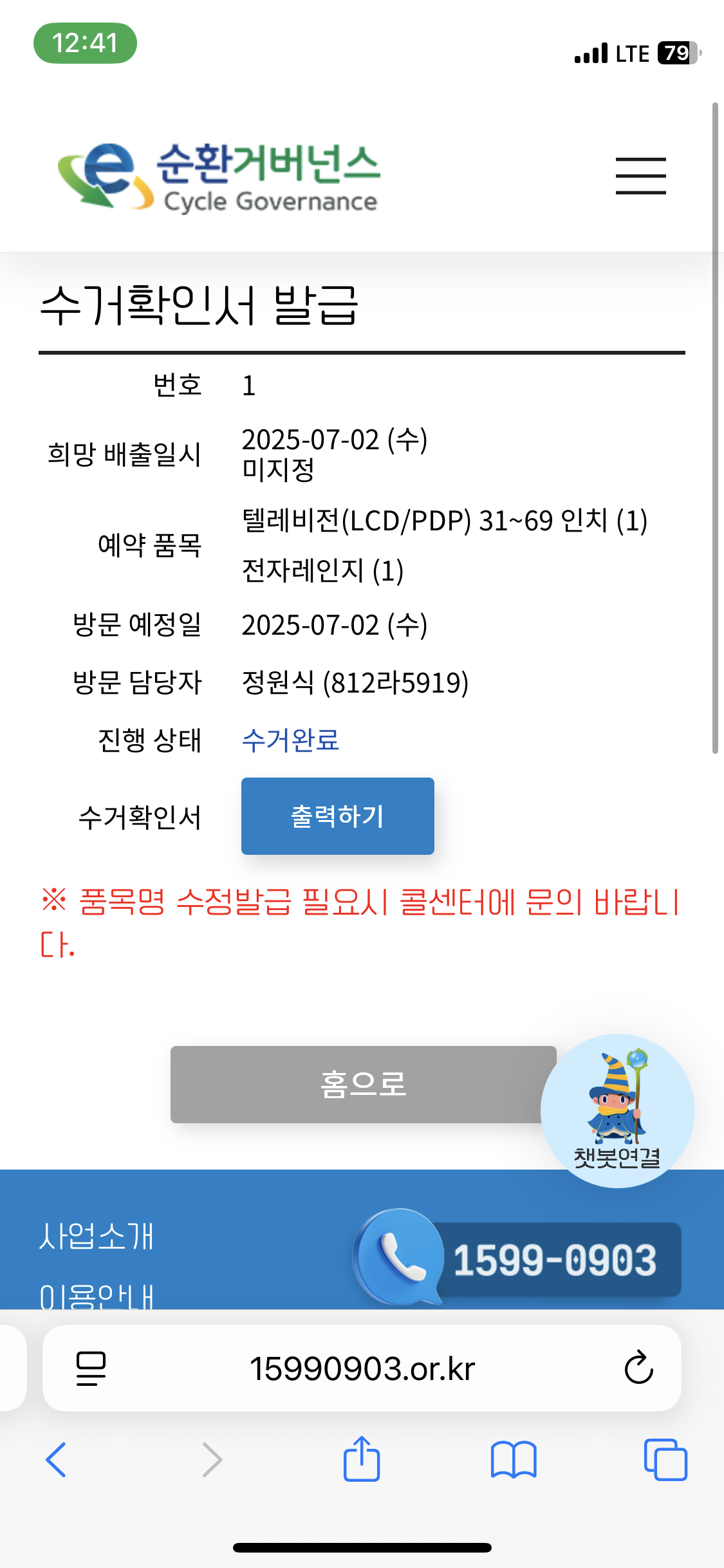724x1568 pixels.
Task: Share this page from Safari toolbar
Action: 362,1459
